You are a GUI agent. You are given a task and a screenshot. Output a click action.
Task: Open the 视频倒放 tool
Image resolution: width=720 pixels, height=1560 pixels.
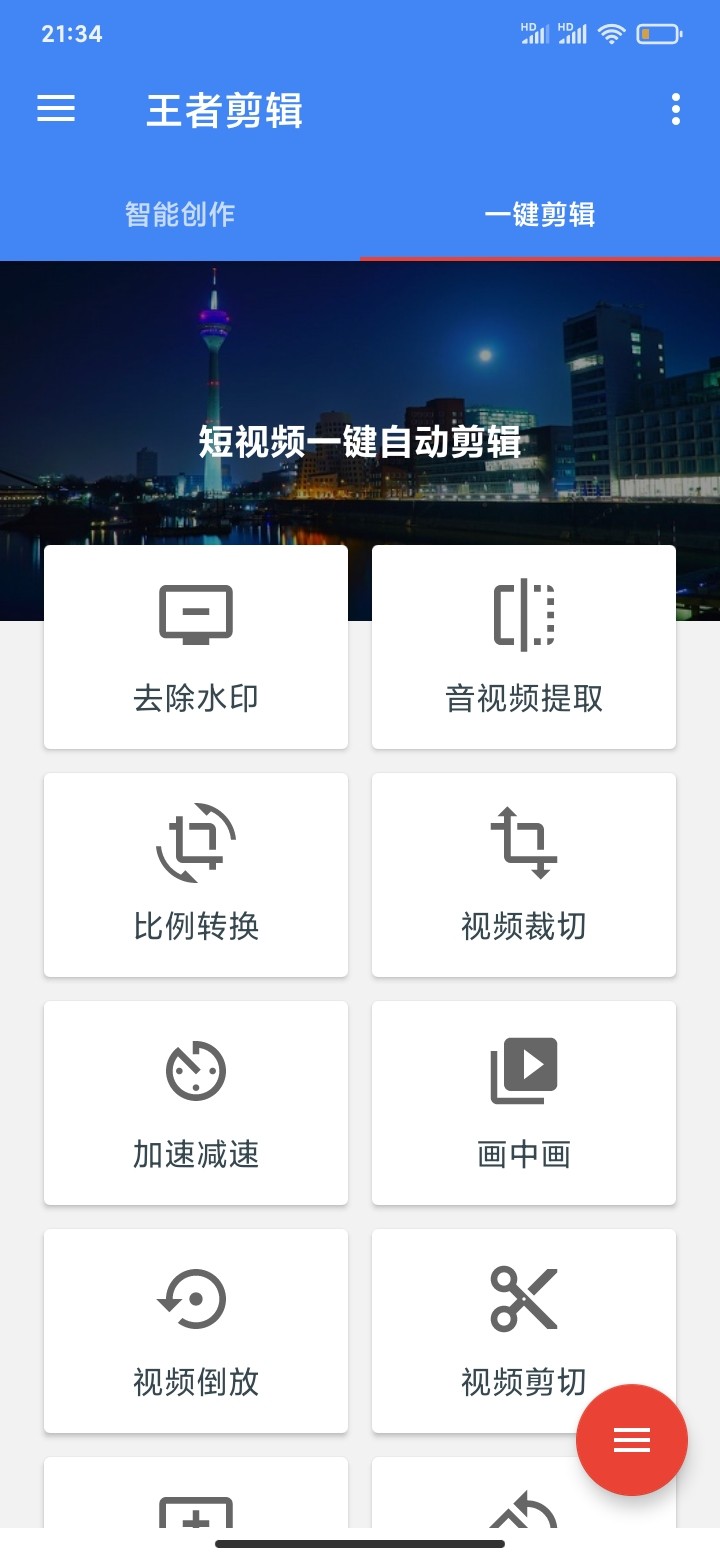pyautogui.click(x=196, y=1331)
